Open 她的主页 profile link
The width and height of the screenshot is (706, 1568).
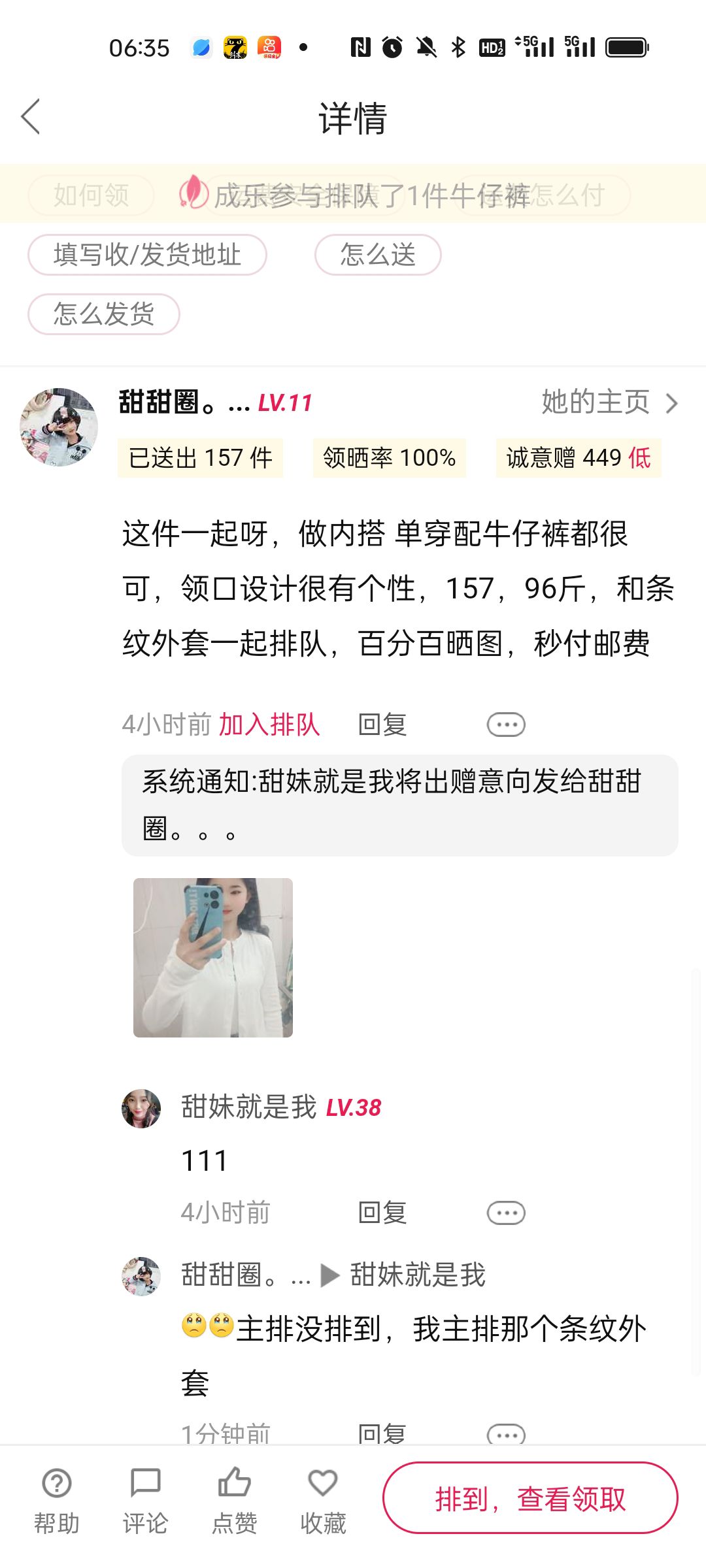pos(609,402)
